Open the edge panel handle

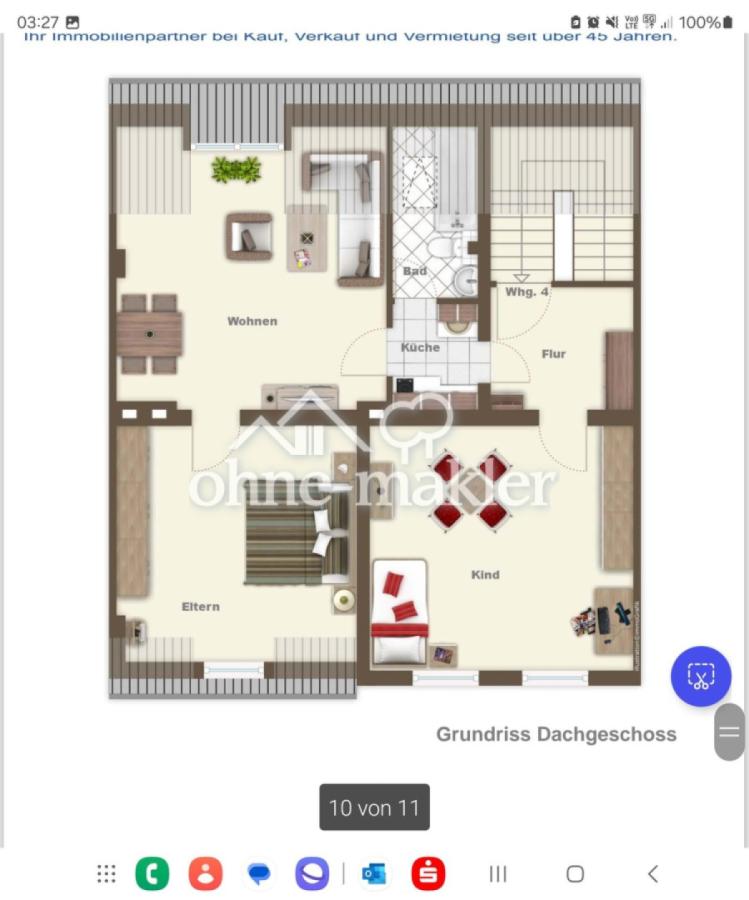(x=730, y=732)
